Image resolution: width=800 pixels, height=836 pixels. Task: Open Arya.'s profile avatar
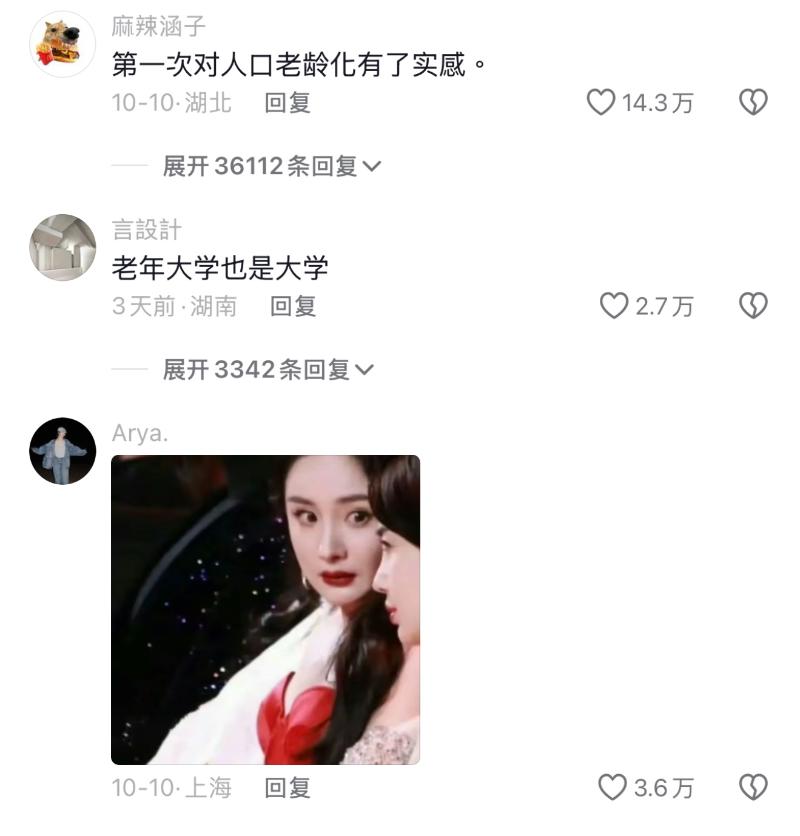coord(63,451)
